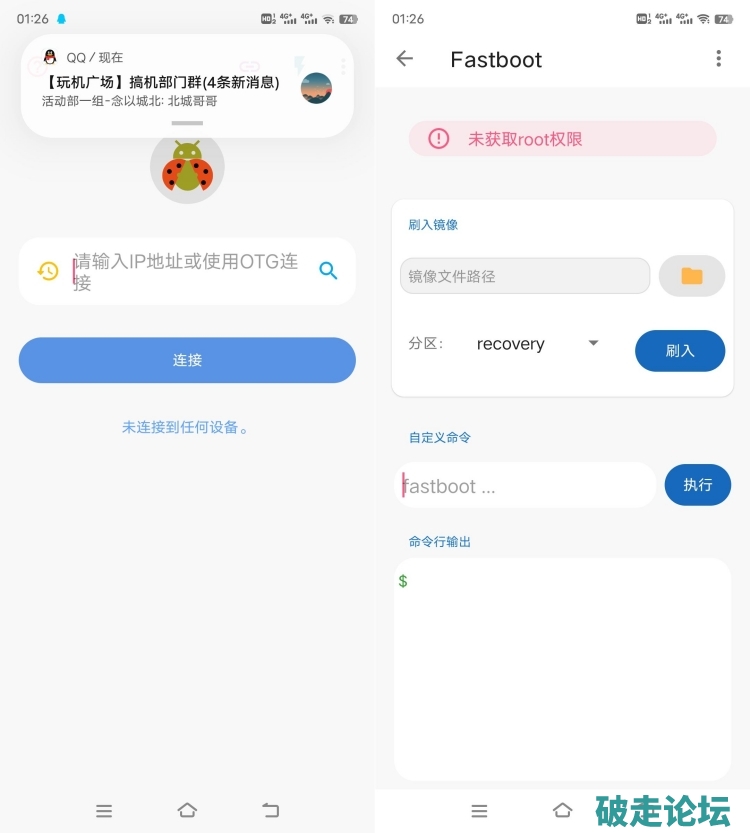Tap the search magnifier in IP field

pos(328,270)
